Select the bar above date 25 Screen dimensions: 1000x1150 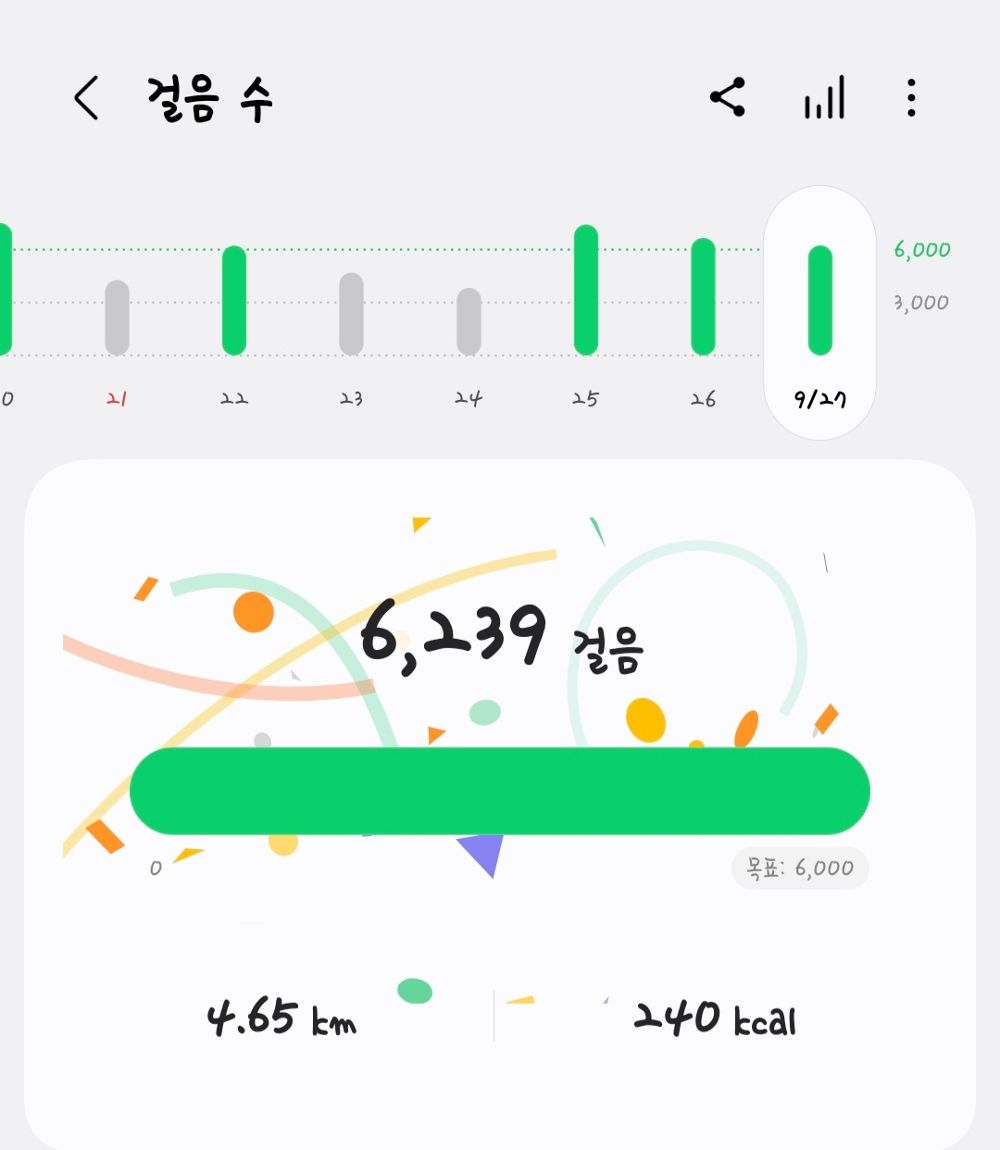click(585, 295)
